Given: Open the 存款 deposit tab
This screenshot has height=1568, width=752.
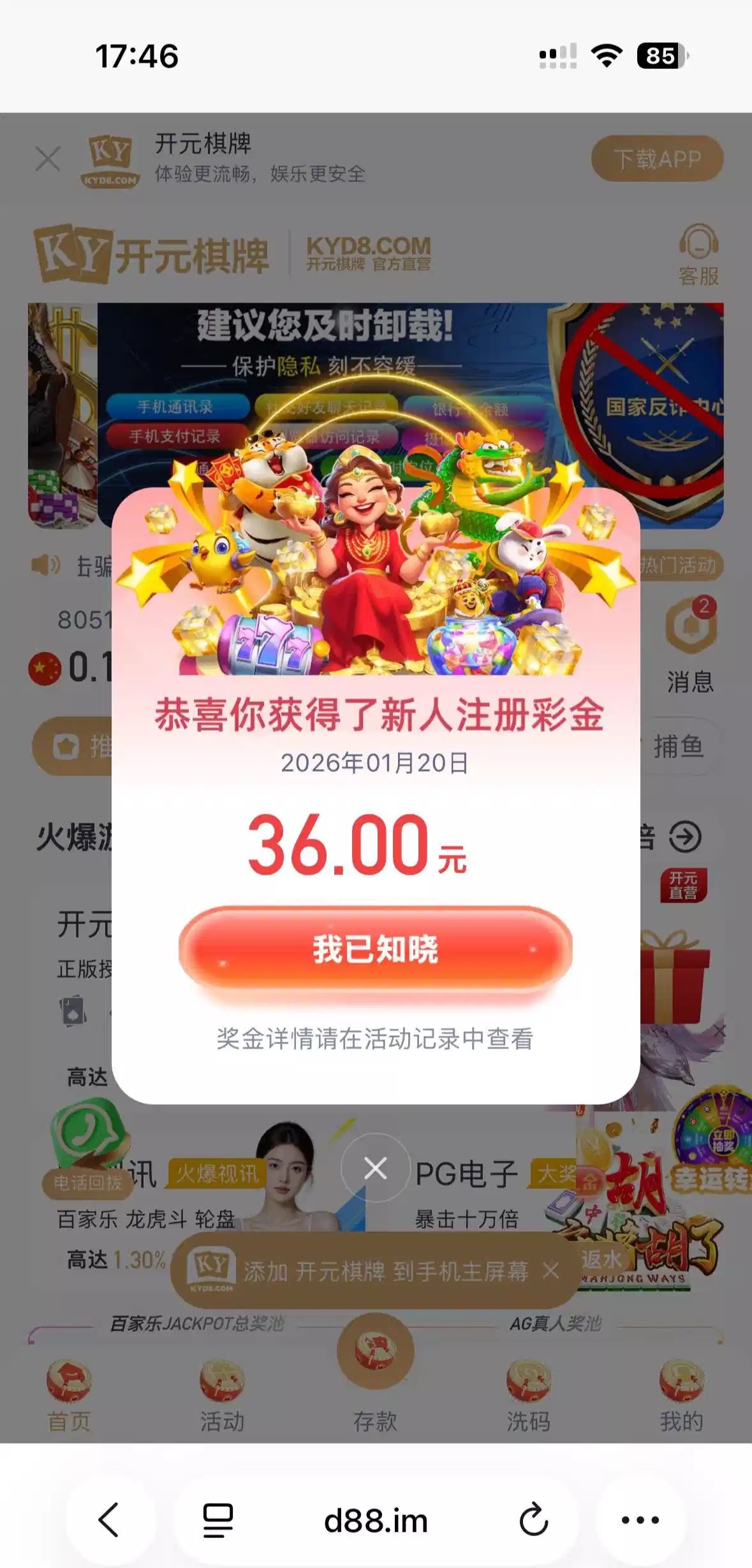Looking at the screenshot, I should pos(375,1372).
